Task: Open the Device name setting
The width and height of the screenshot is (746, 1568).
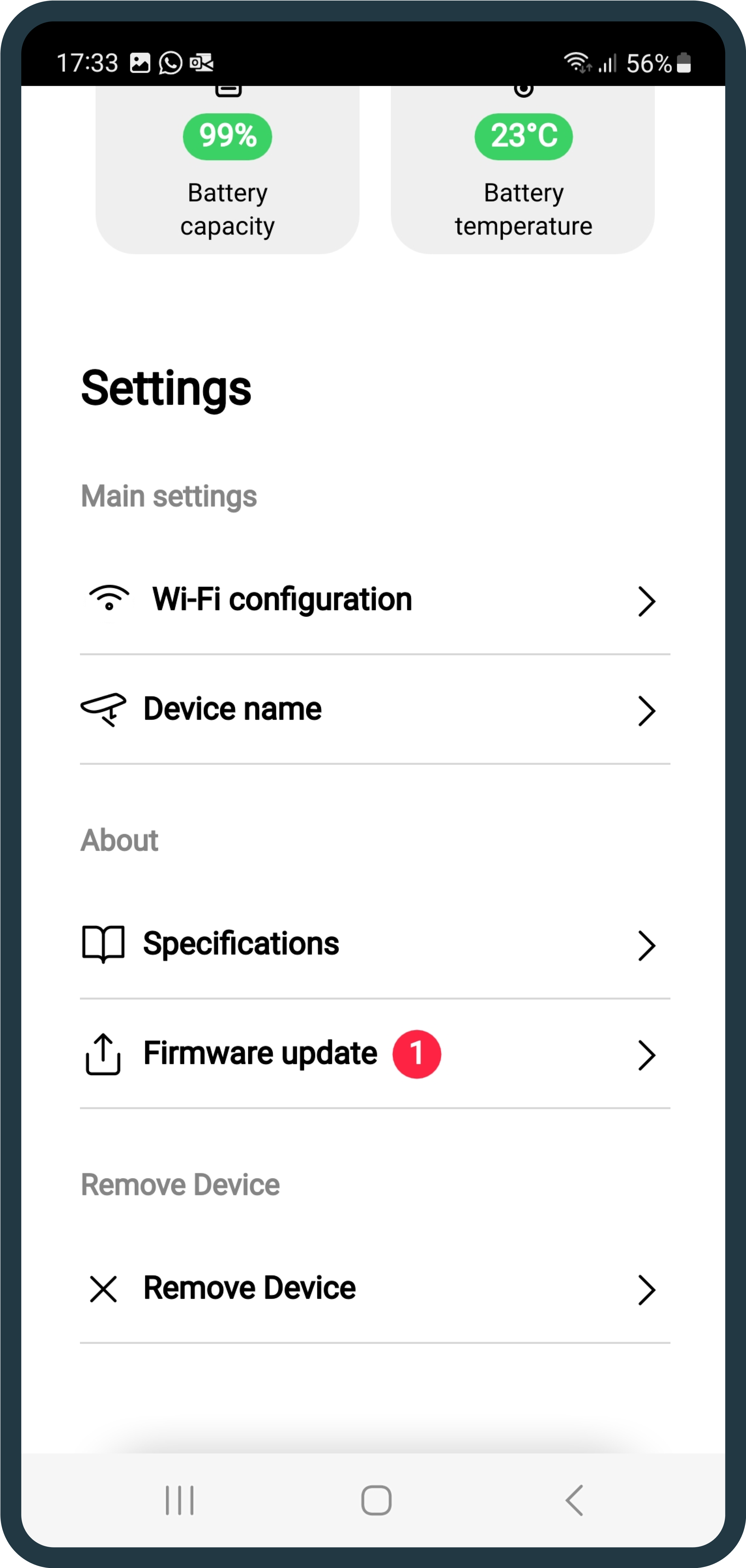Action: (375, 710)
